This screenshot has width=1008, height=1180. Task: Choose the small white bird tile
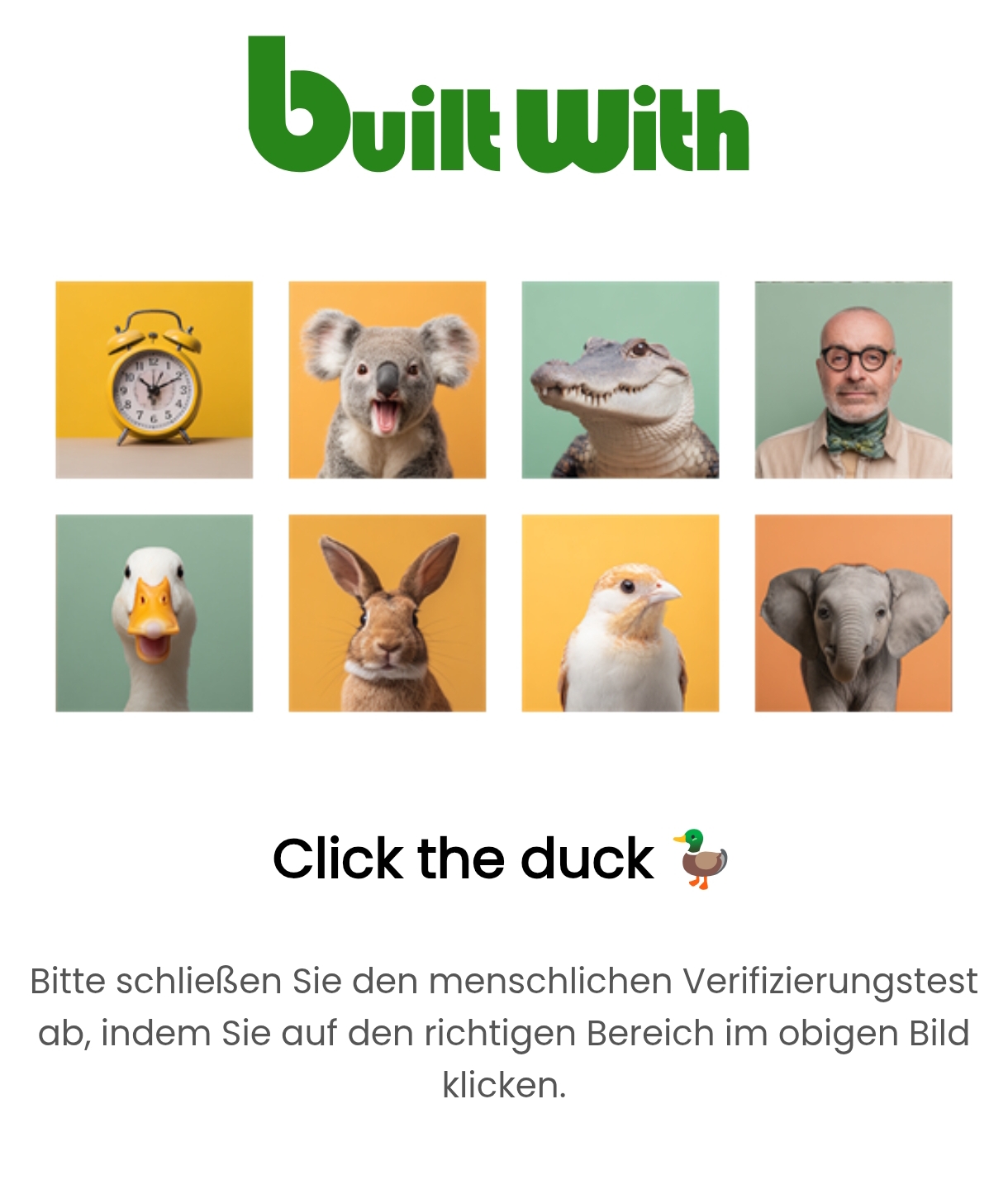(x=620, y=613)
